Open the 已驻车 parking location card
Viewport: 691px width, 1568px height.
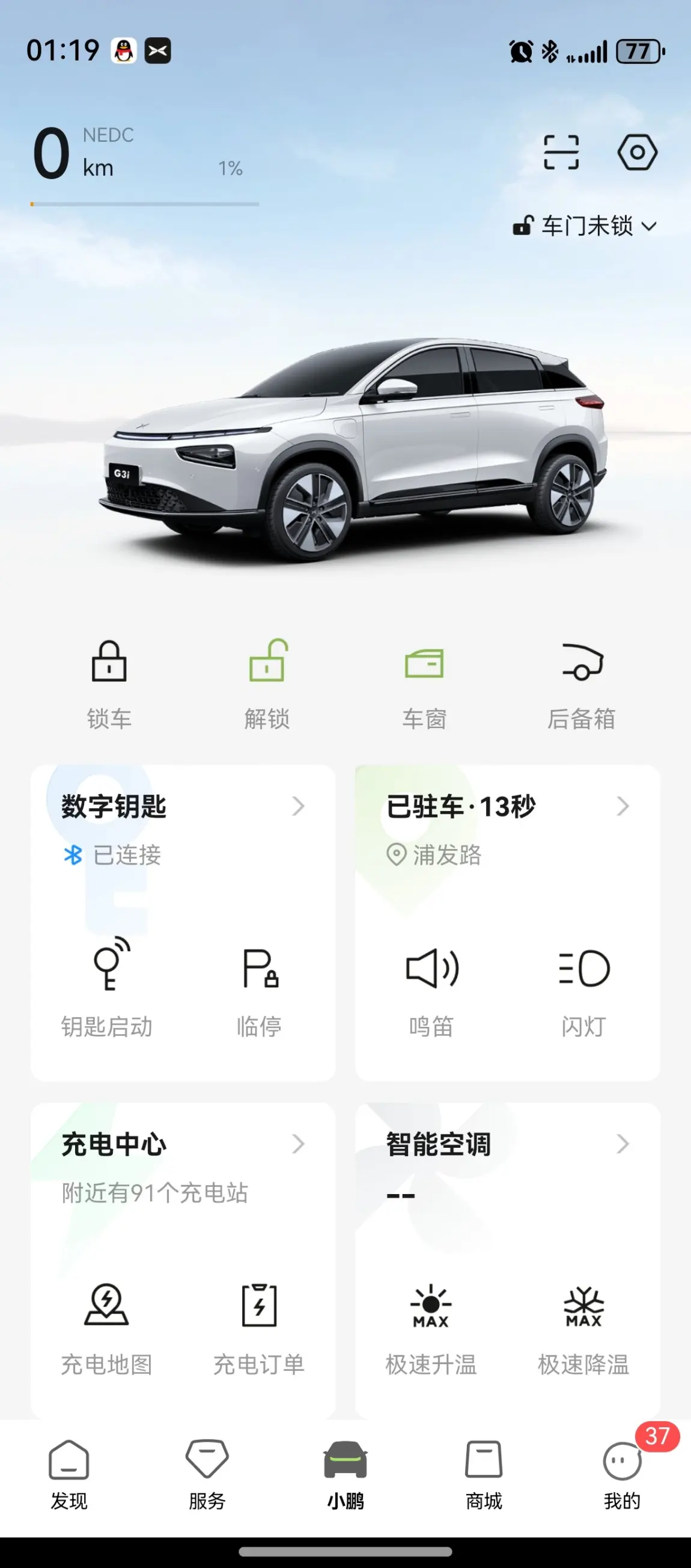tap(507, 807)
